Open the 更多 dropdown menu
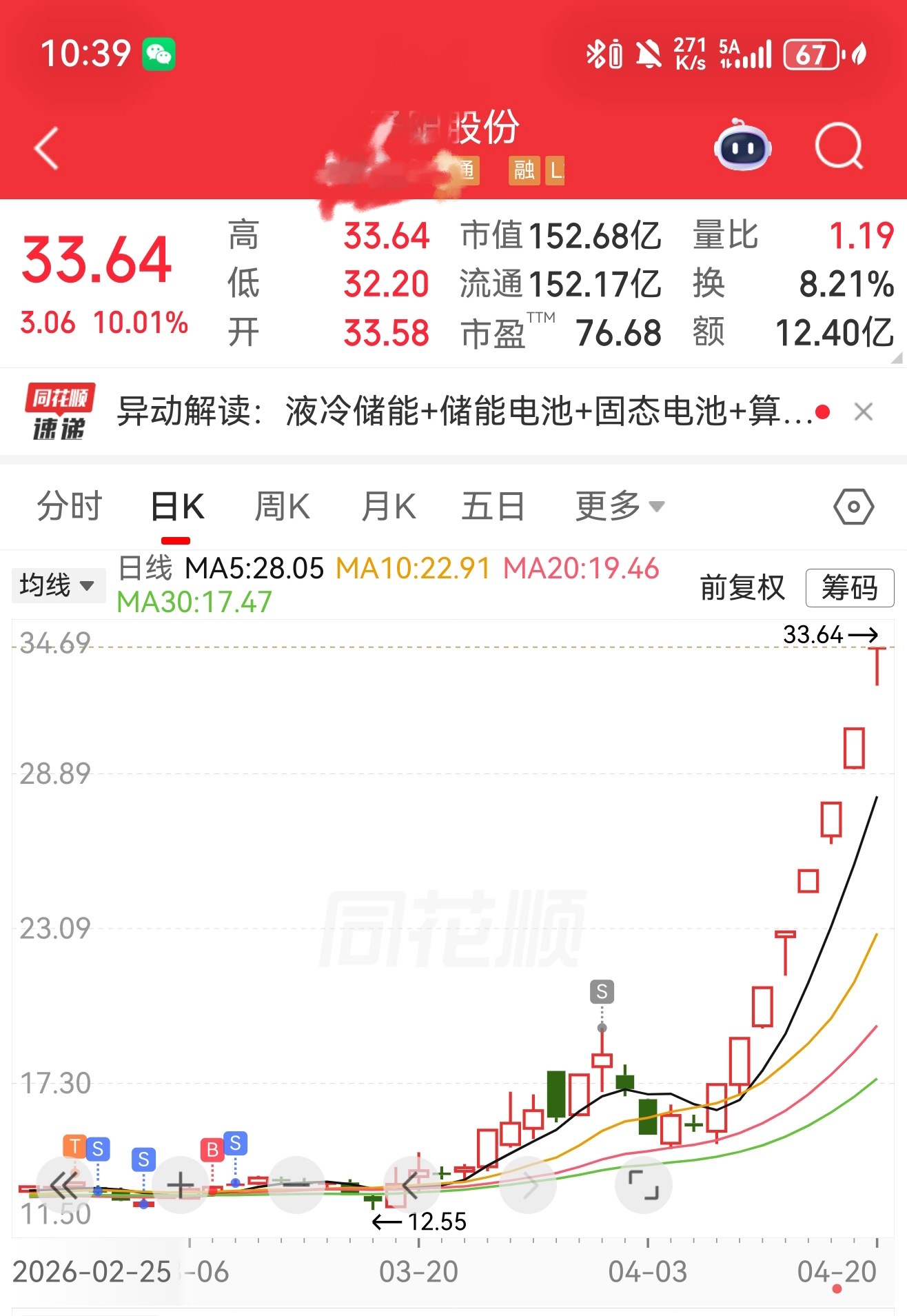Image resolution: width=907 pixels, height=1316 pixels. [618, 505]
